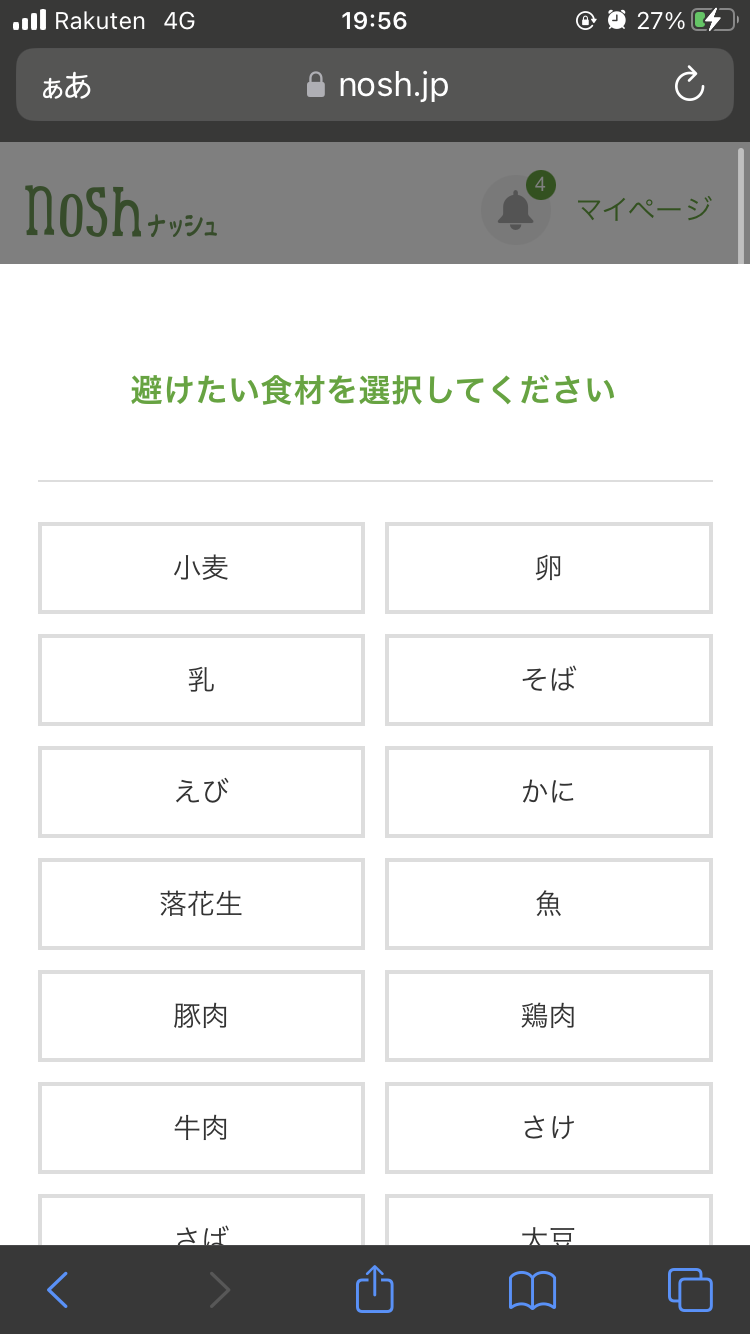Open the ぁあ reader and text options
Viewport: 750px width, 1334px height.
tap(67, 86)
